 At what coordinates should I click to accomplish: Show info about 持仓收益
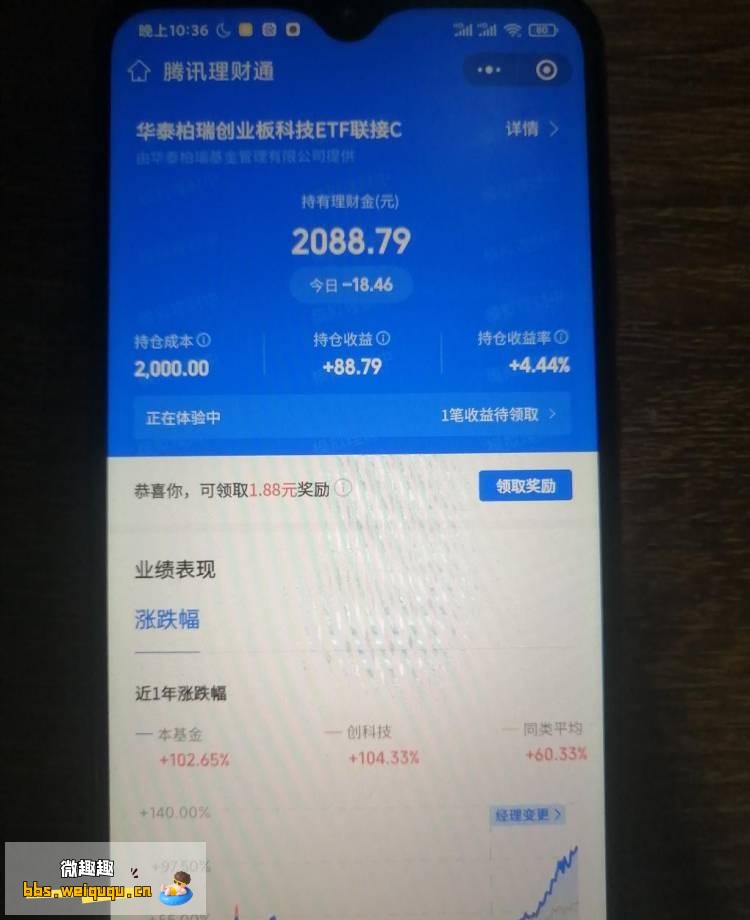[382, 340]
